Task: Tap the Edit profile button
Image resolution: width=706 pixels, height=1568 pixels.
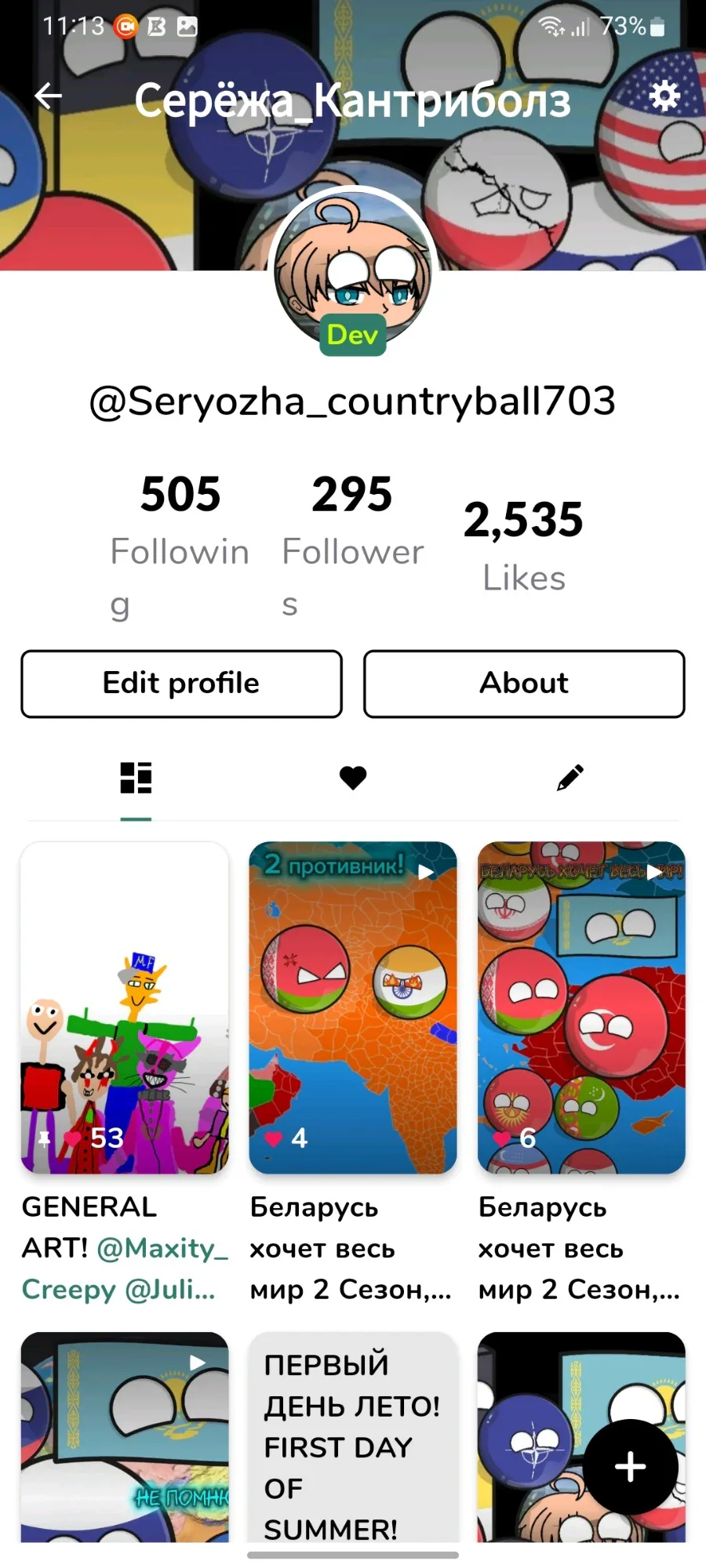Action: (181, 684)
